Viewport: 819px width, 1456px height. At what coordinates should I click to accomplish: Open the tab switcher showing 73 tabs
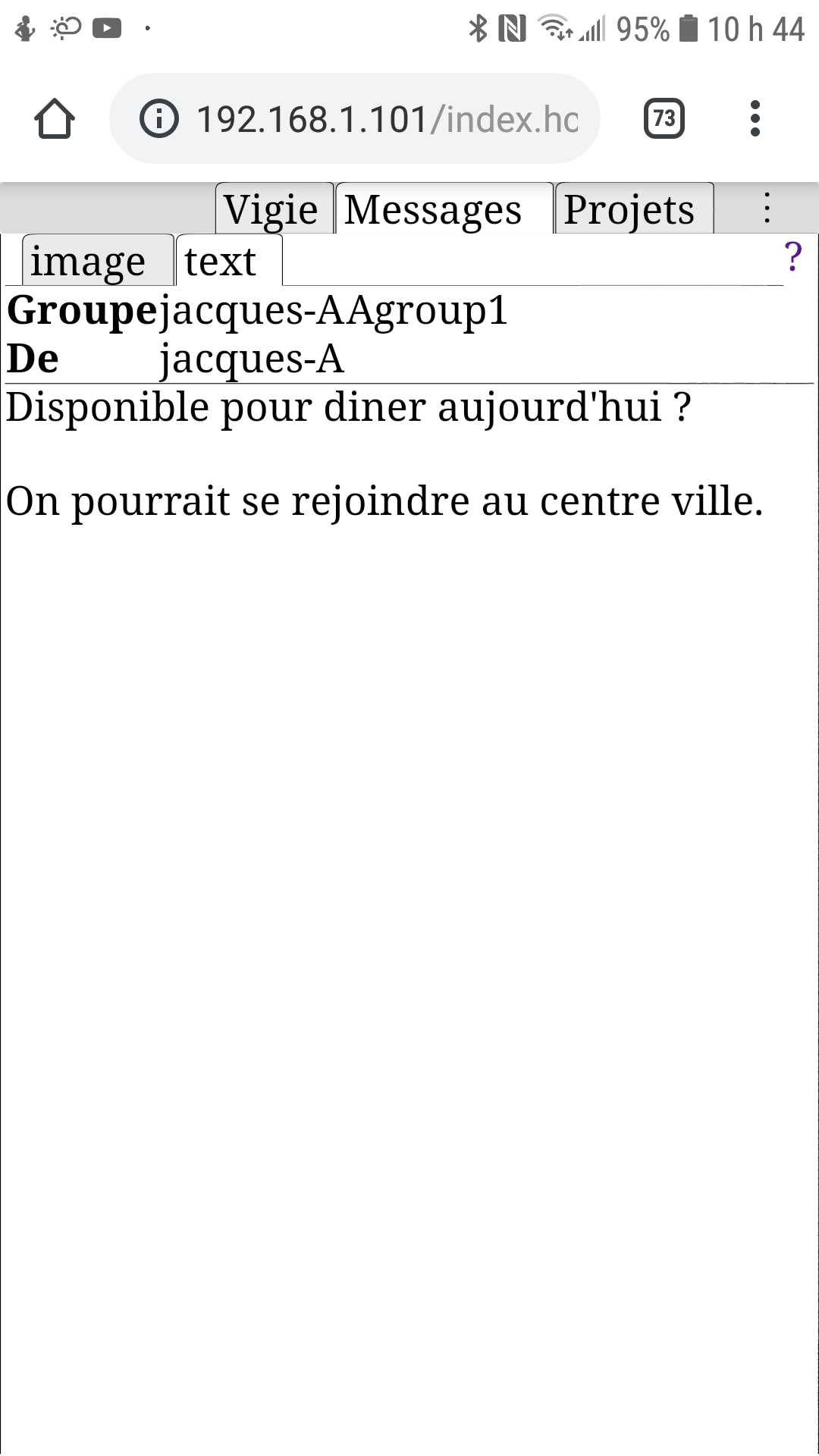pyautogui.click(x=664, y=119)
